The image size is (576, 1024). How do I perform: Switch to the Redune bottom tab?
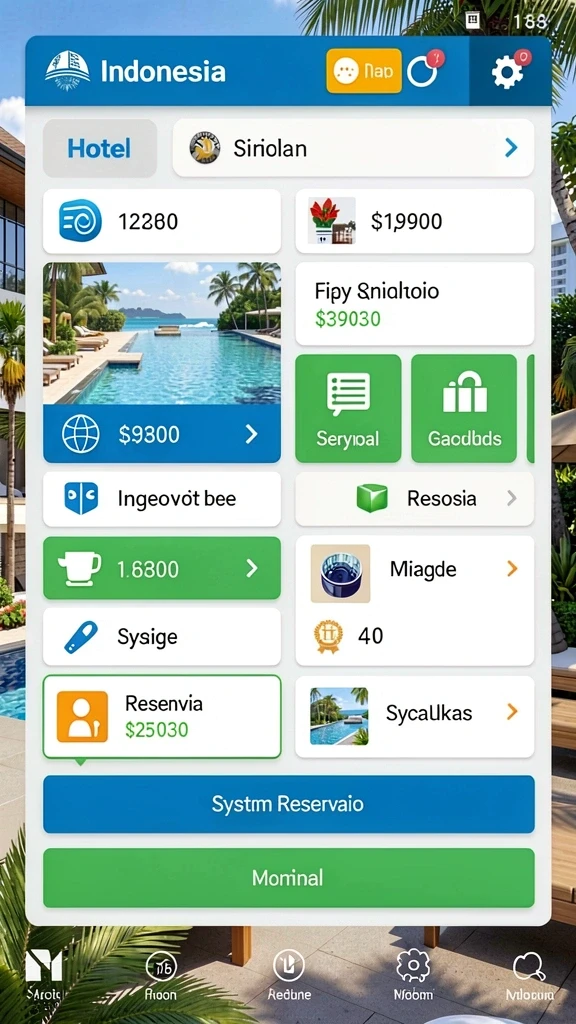[x=288, y=975]
